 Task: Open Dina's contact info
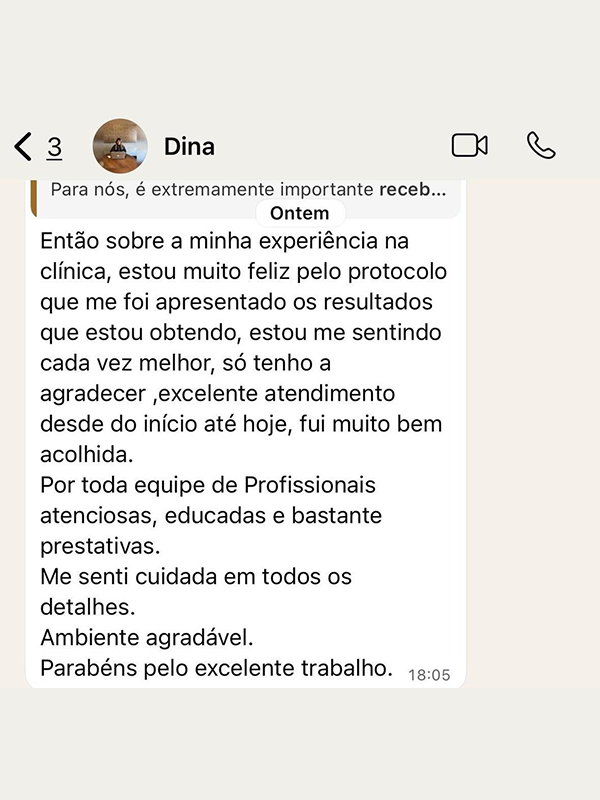click(189, 147)
